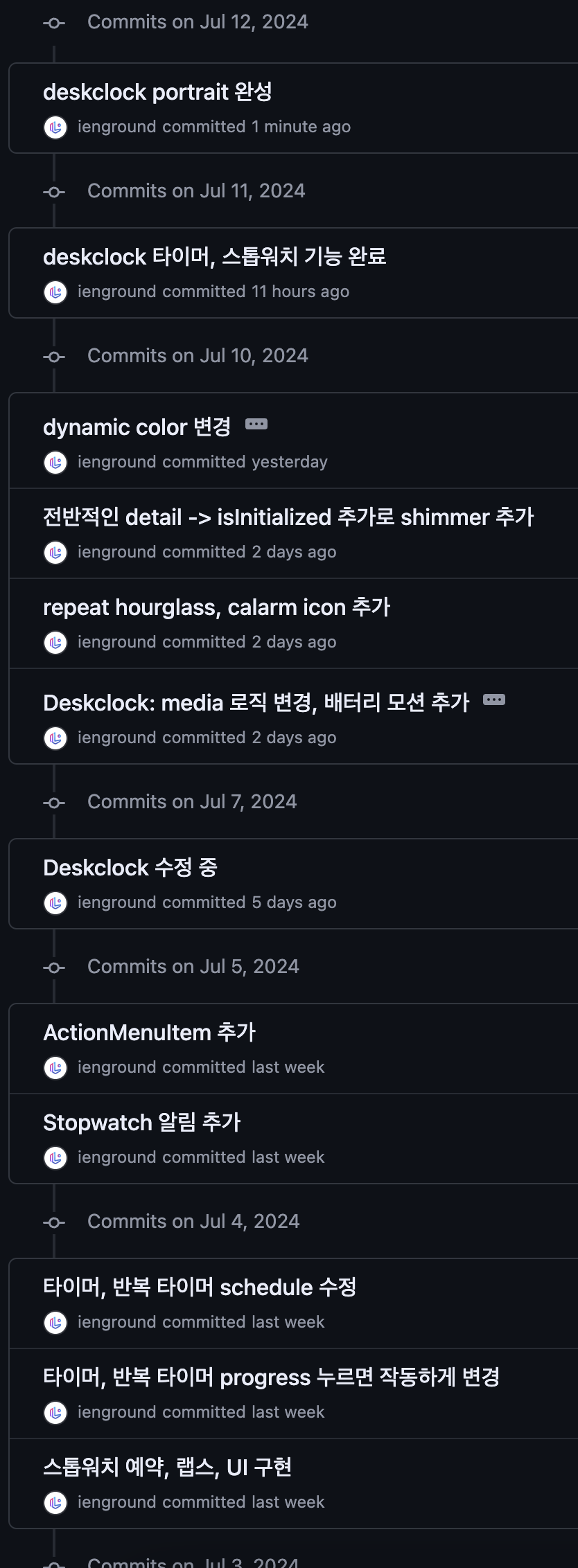Screen dimensions: 578x1568
Task: Open the 'Stopwatch 알림 추가' commit
Action: point(141,1123)
